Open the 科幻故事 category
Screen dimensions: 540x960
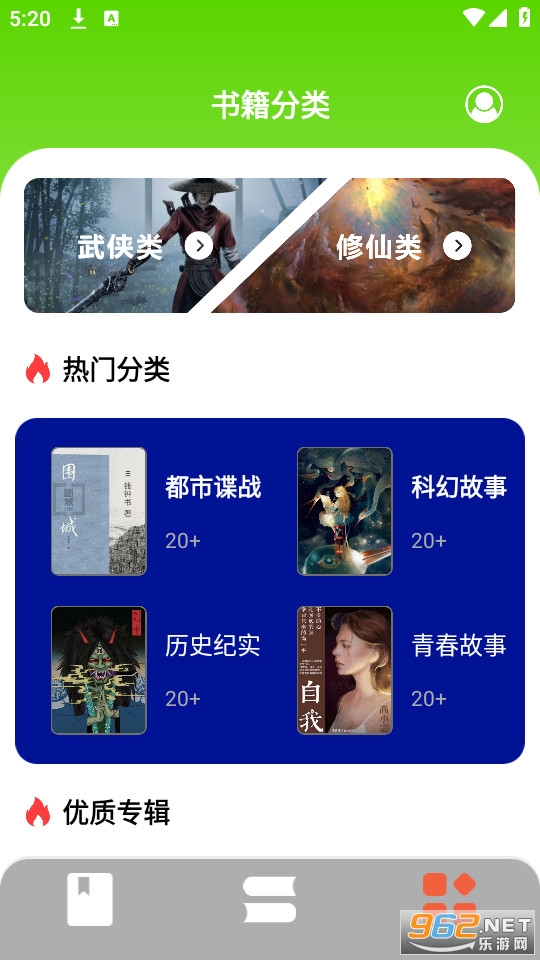[x=402, y=511]
